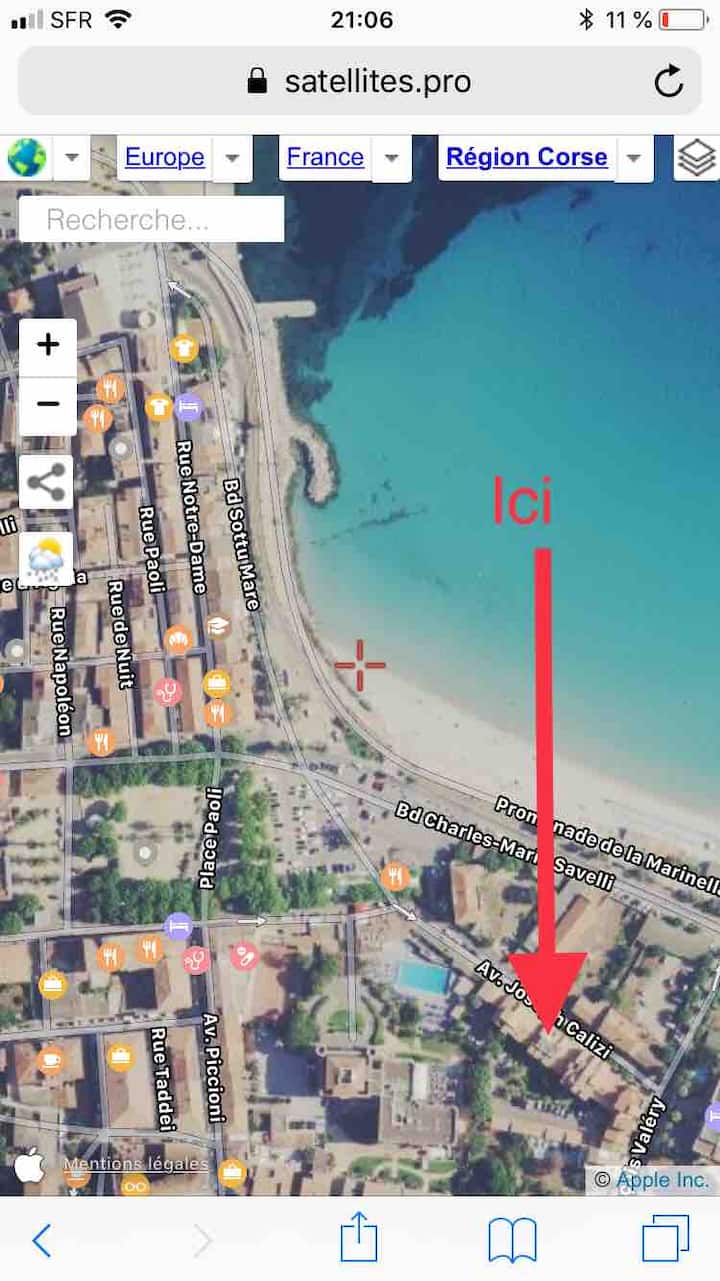Viewport: 720px width, 1281px height.
Task: Open the Apple Inc. attribution link
Action: point(662,1180)
